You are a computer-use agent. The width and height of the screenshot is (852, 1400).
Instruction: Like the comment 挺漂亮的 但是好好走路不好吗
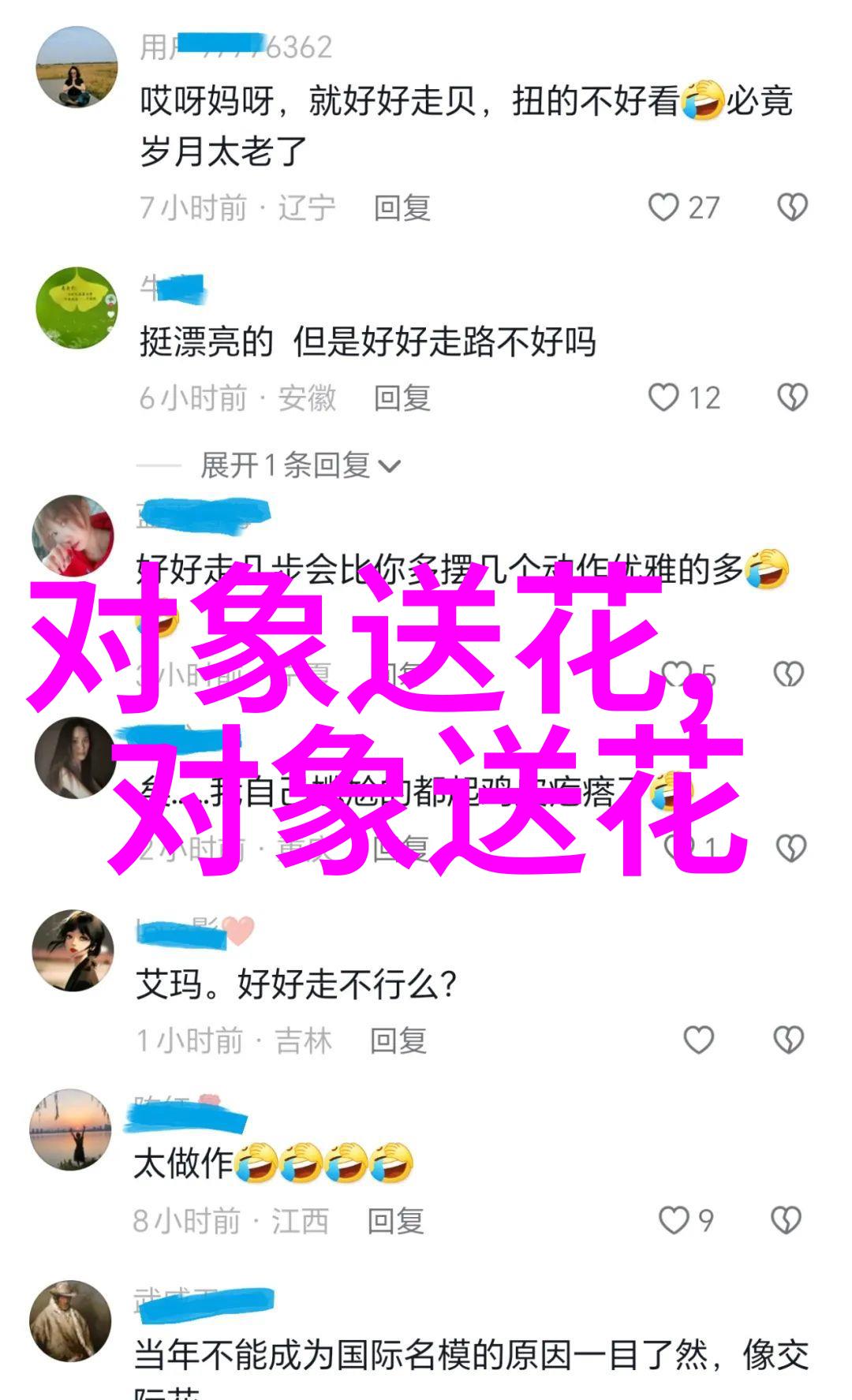[x=664, y=398]
